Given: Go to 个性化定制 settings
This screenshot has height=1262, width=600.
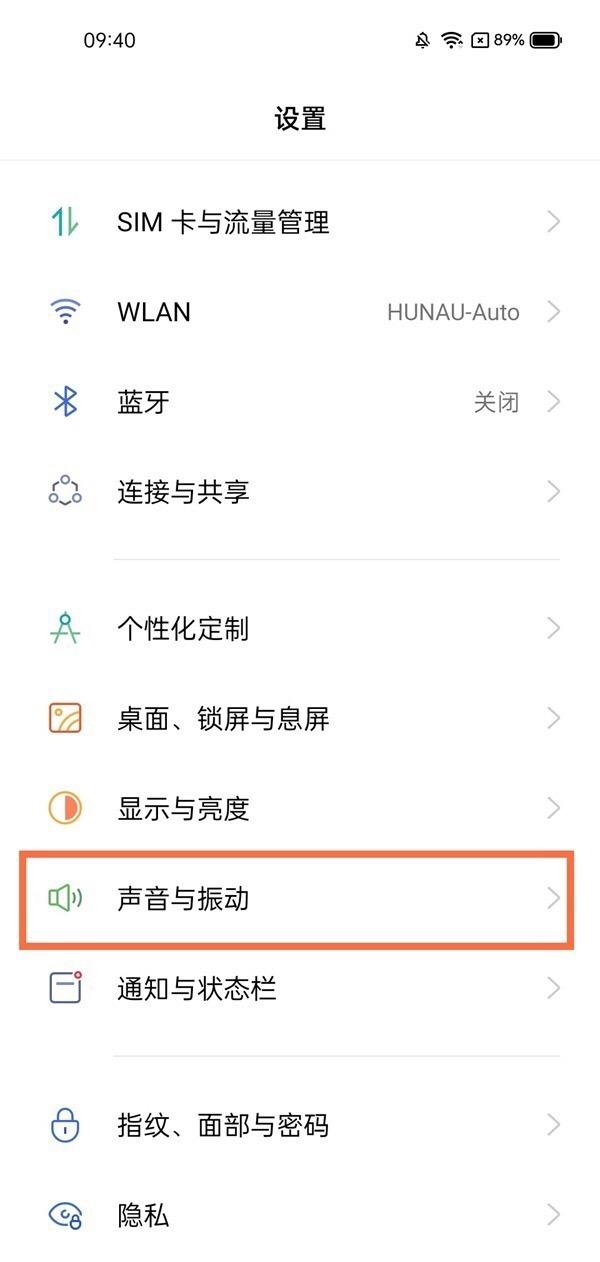Looking at the screenshot, I should pyautogui.click(x=300, y=629).
